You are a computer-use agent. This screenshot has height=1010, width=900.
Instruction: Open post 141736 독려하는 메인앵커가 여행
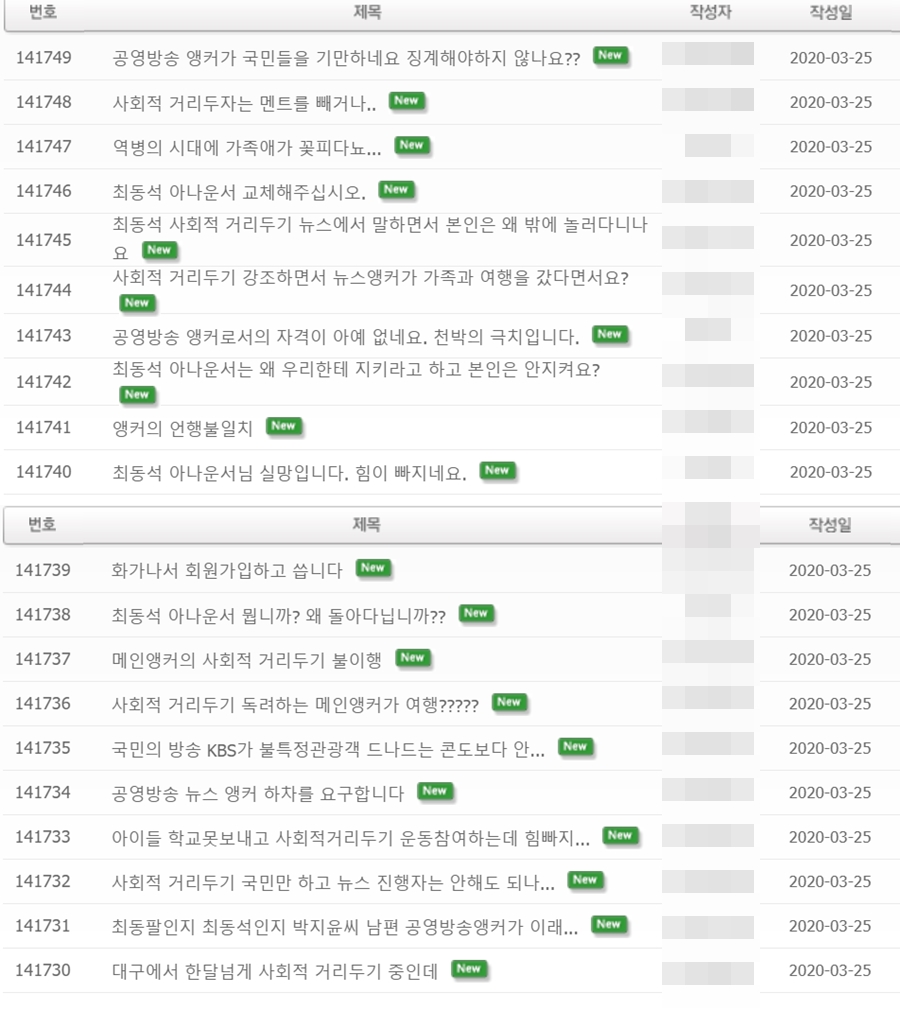(295, 704)
